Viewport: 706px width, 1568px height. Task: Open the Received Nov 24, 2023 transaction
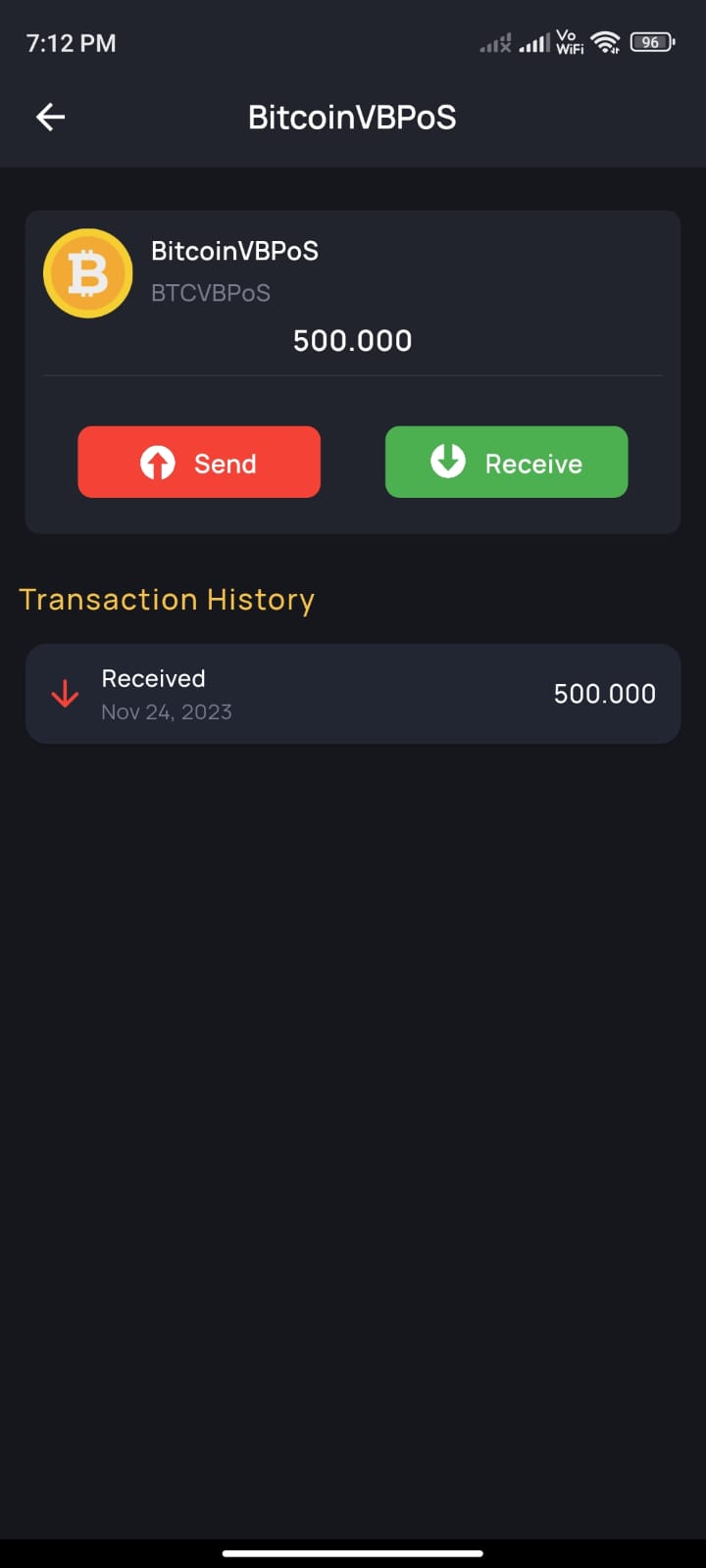pyautogui.click(x=353, y=694)
